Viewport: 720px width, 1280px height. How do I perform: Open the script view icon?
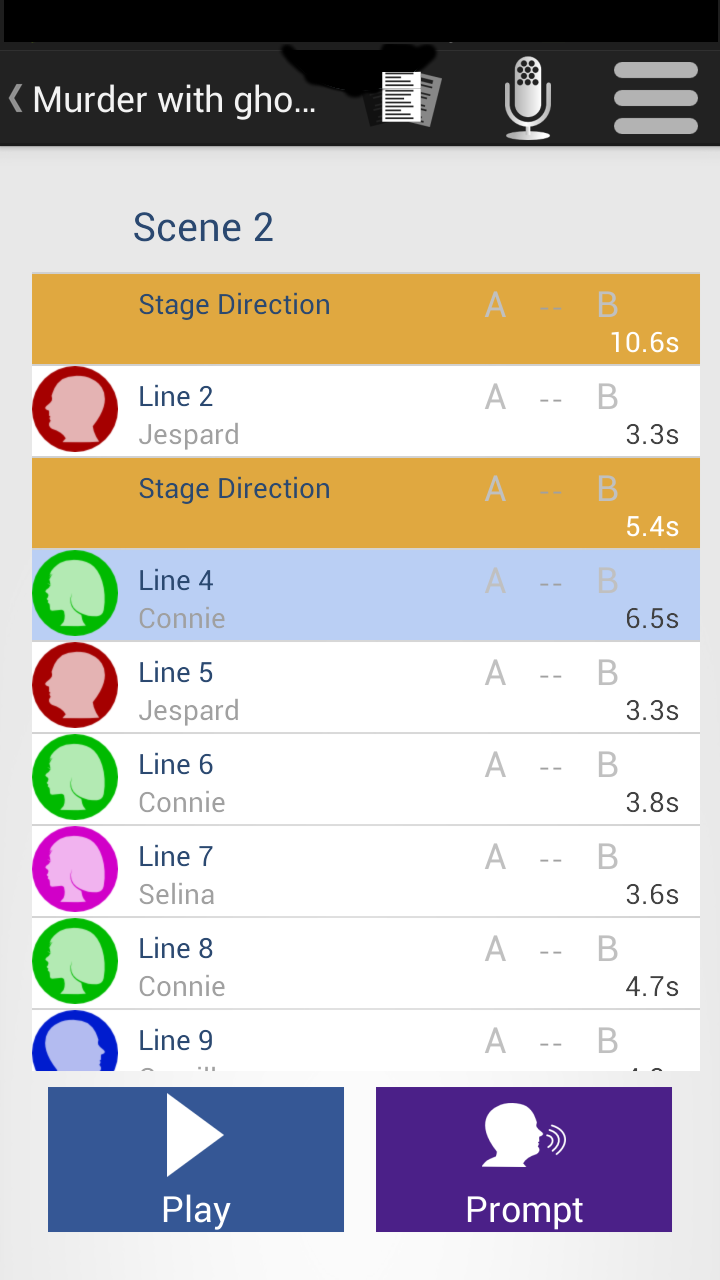[x=410, y=97]
